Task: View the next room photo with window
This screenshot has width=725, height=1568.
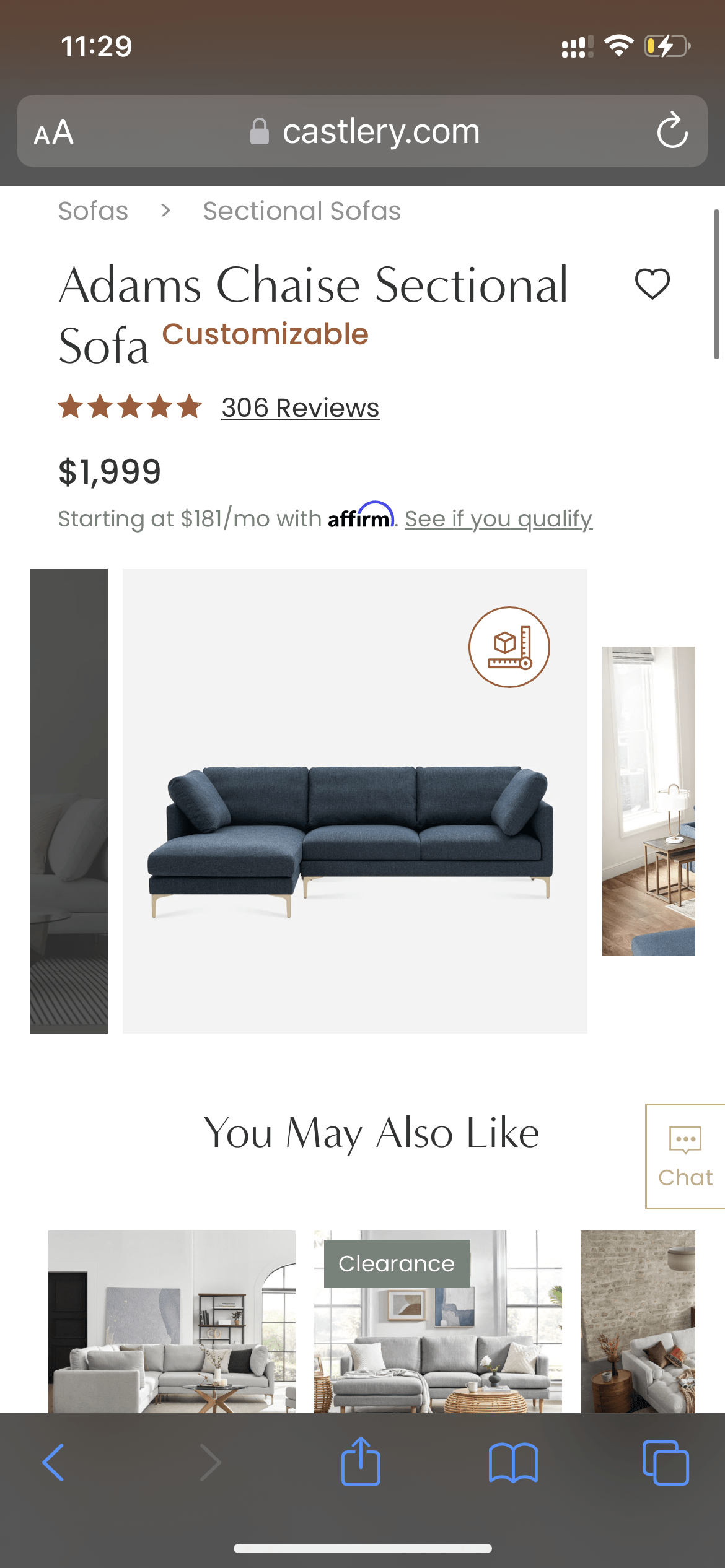Action: [x=648, y=801]
